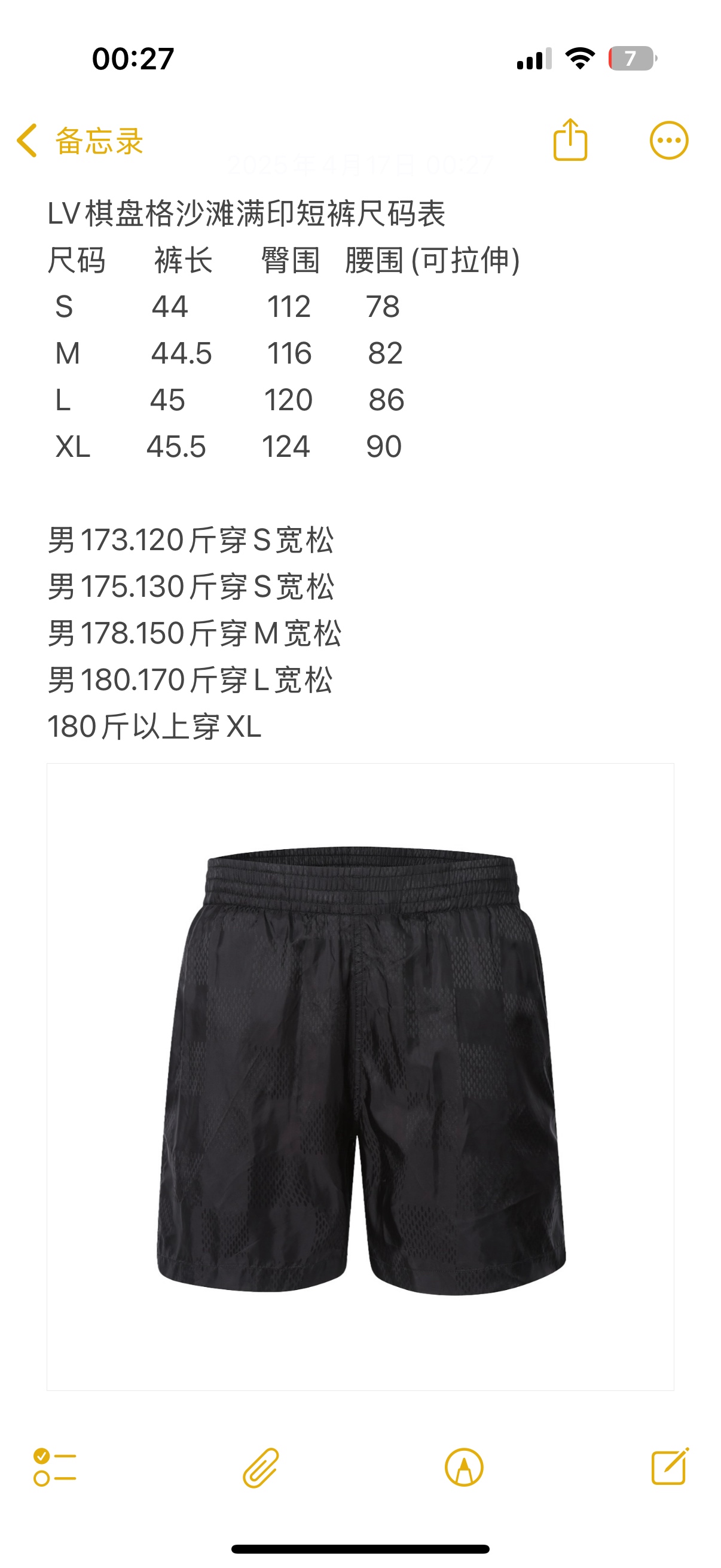Open the markup pen tool
The width and height of the screenshot is (721, 1568).
464,1467
